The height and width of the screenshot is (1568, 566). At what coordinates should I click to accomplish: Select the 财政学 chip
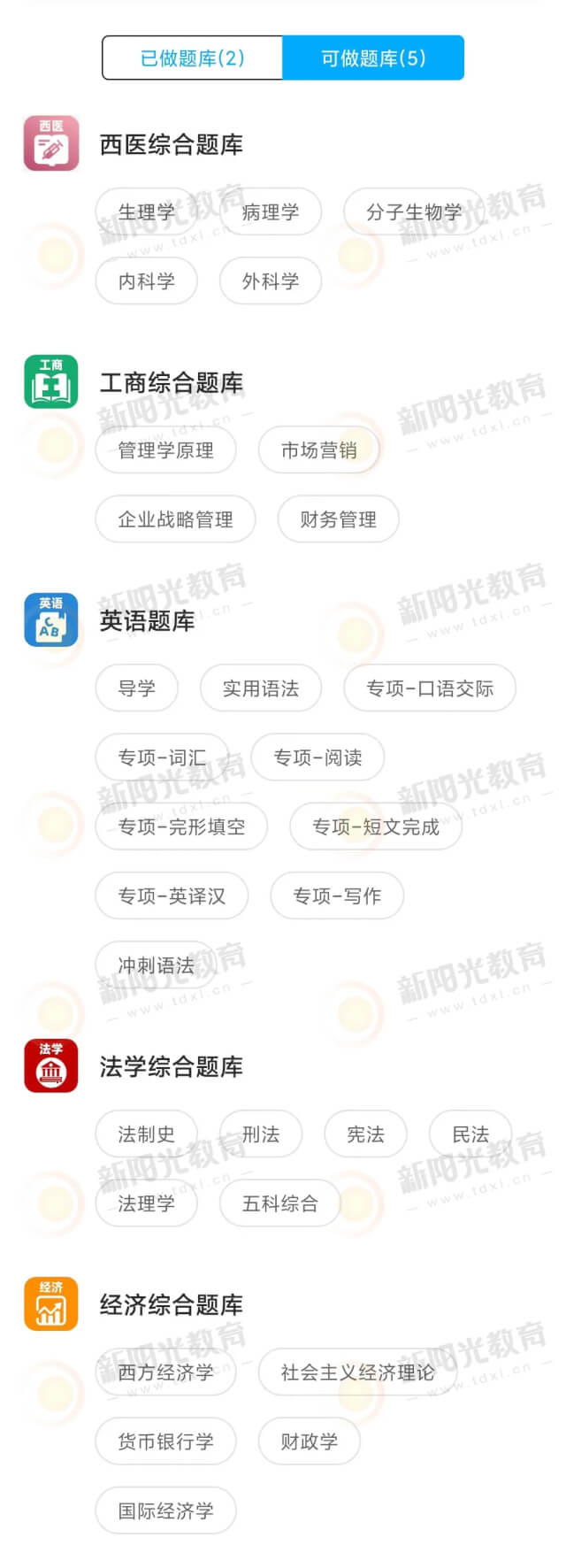(309, 1441)
